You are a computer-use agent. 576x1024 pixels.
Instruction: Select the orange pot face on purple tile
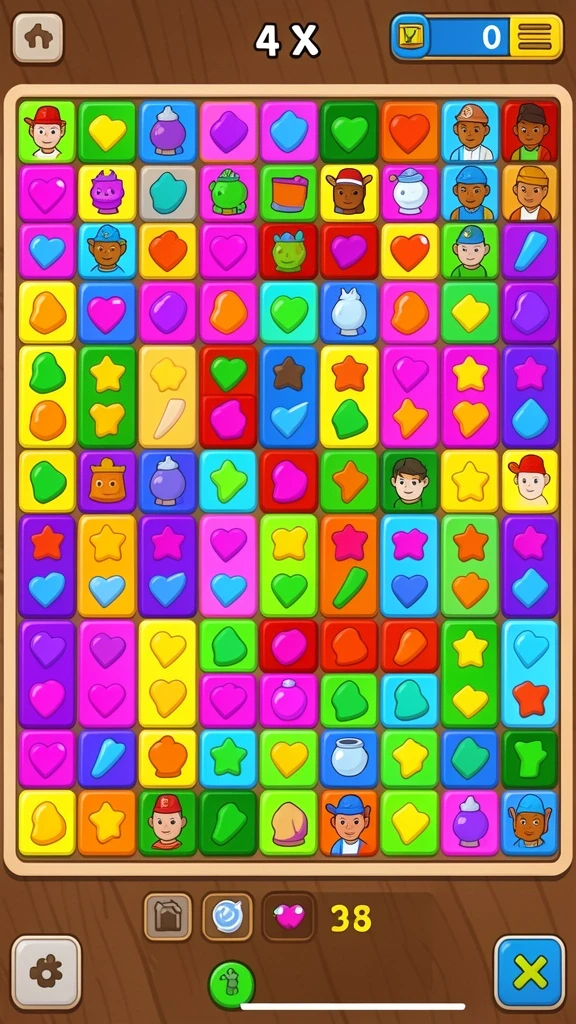(x=107, y=481)
